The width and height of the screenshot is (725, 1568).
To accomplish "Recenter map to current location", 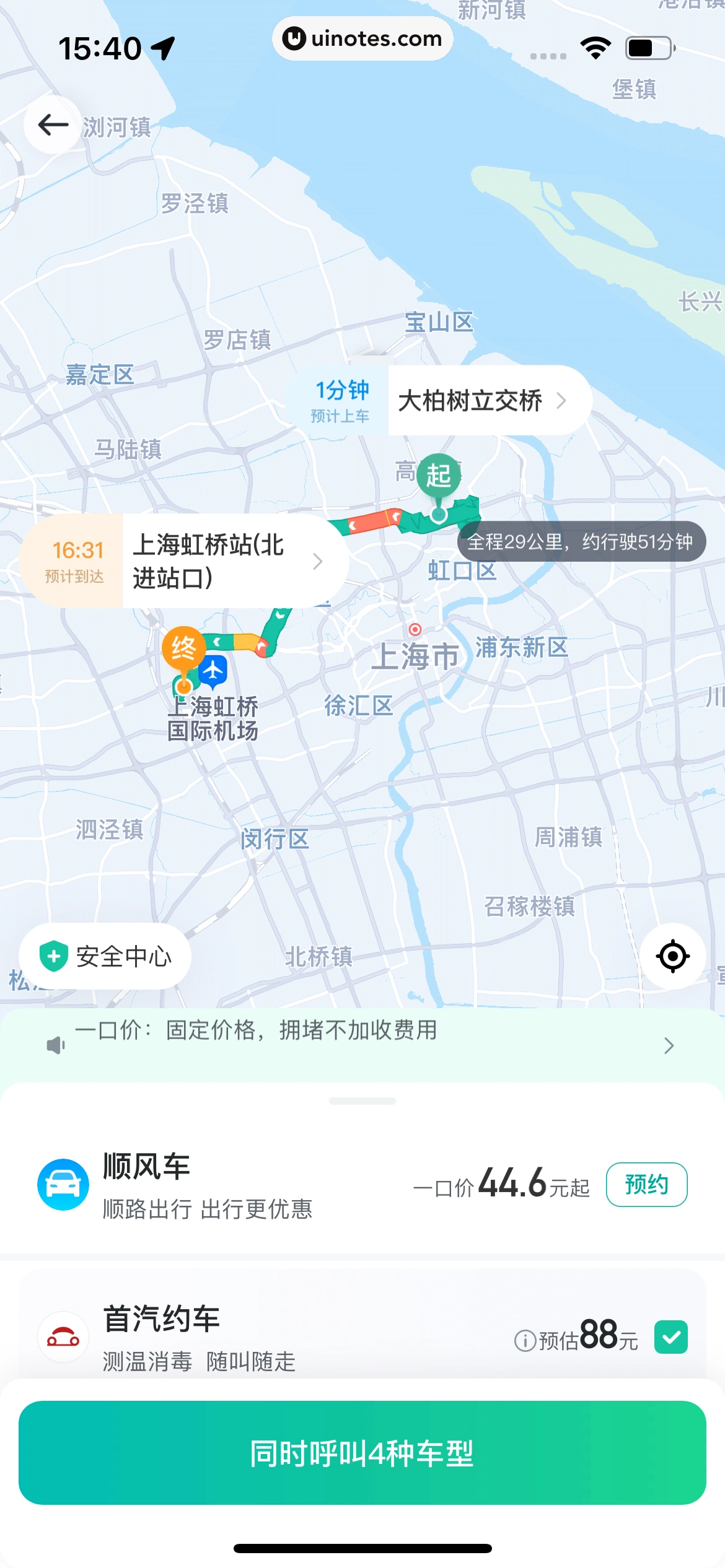I will tap(672, 956).
